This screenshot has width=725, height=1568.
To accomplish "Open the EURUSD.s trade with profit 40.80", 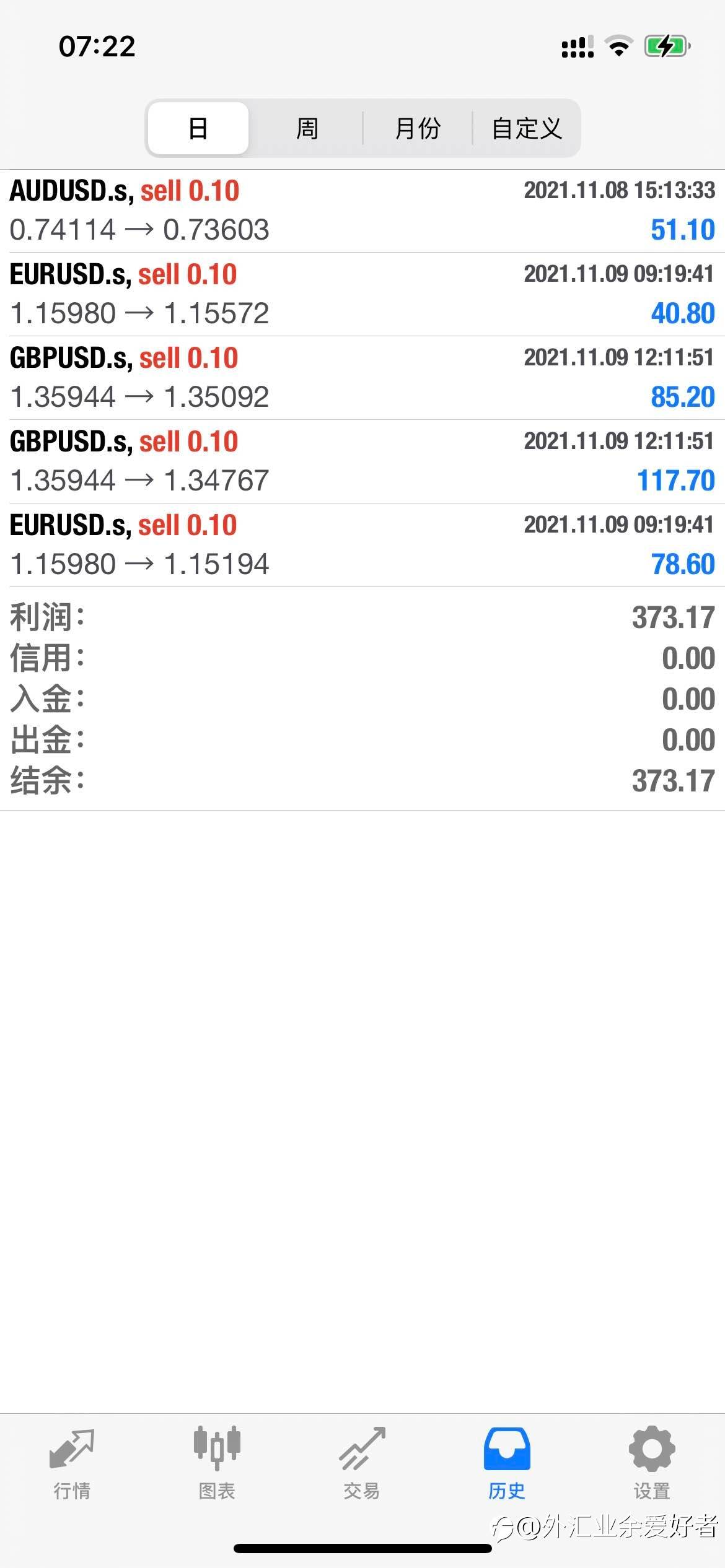I will (362, 294).
